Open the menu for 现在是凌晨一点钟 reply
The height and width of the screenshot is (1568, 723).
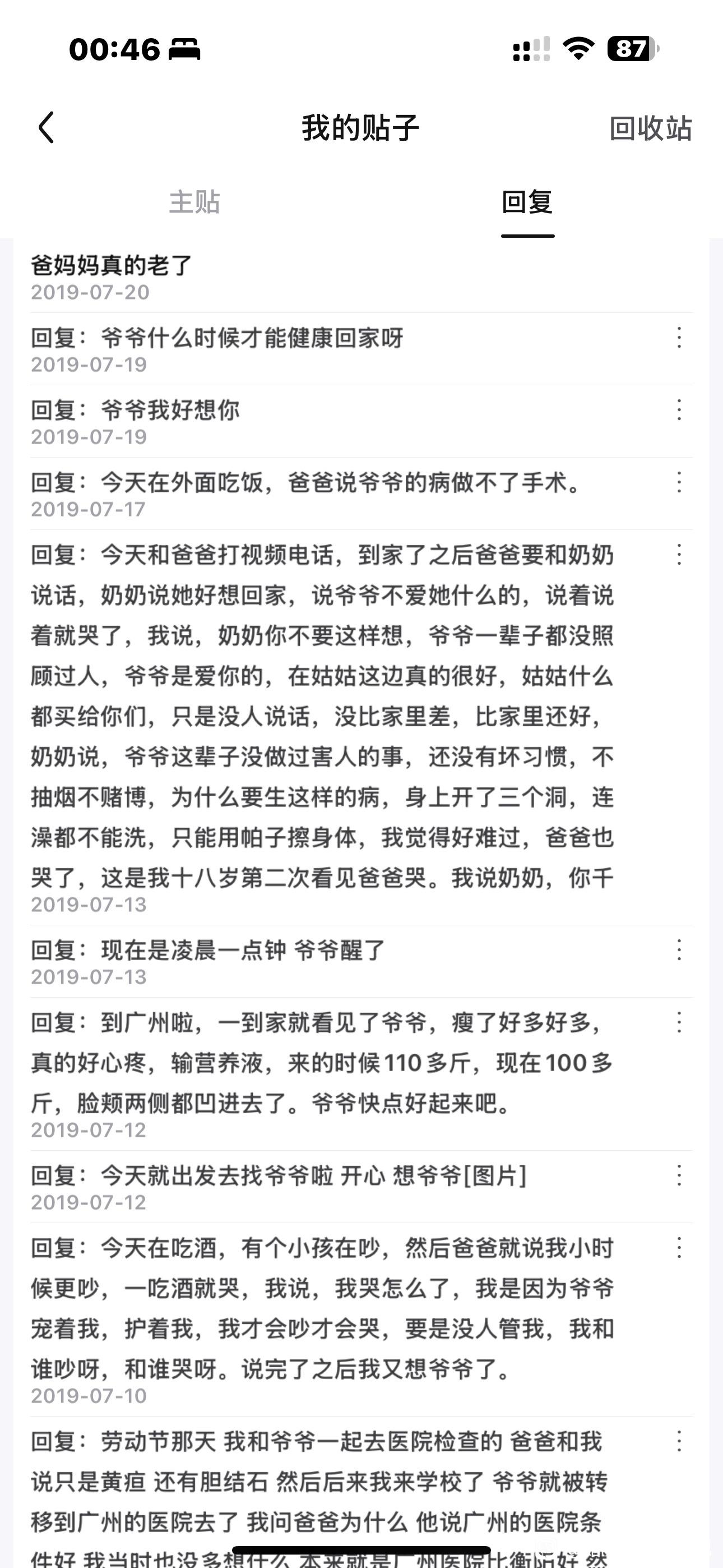pos(679,950)
